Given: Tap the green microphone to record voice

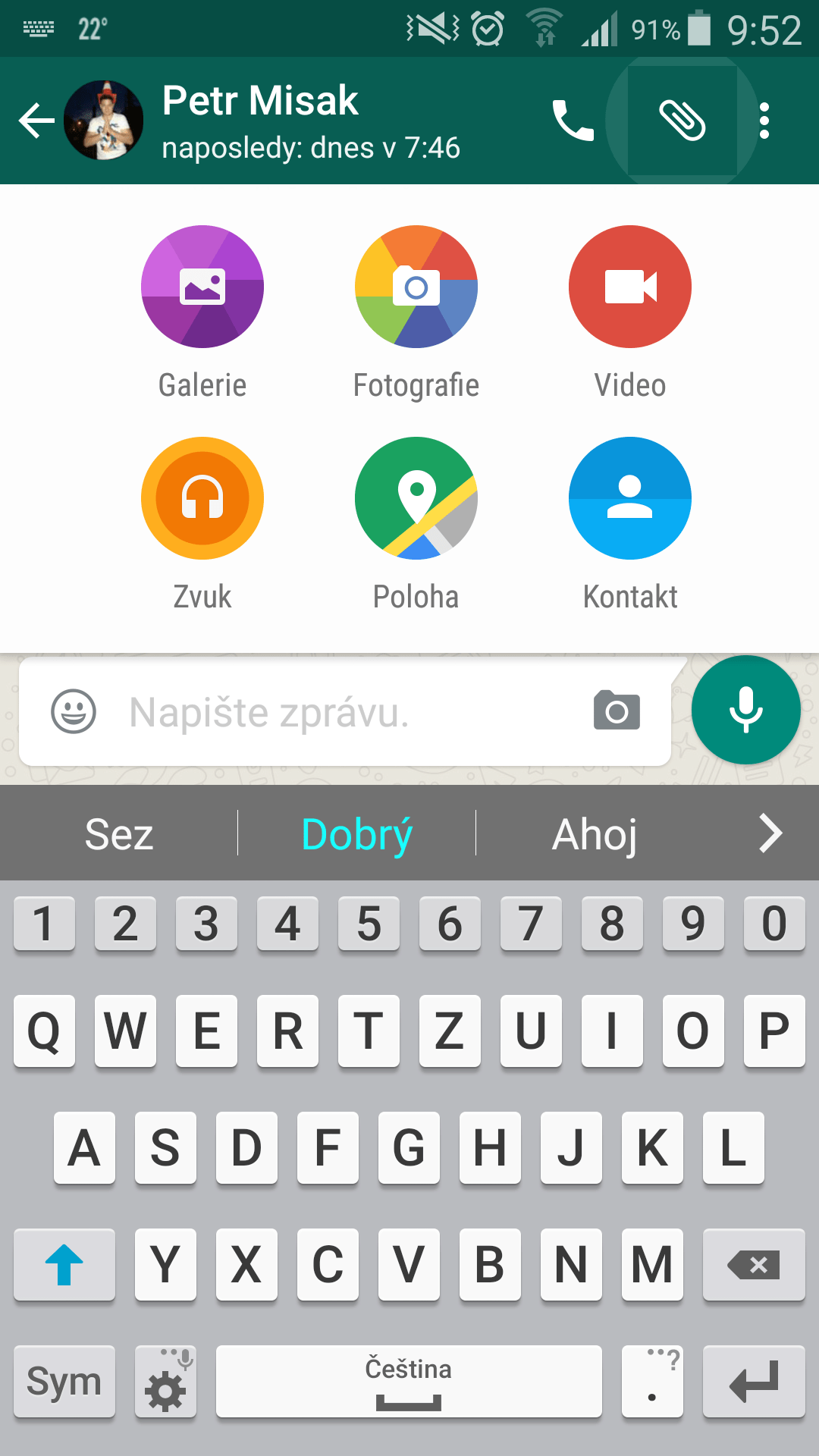Looking at the screenshot, I should (746, 710).
